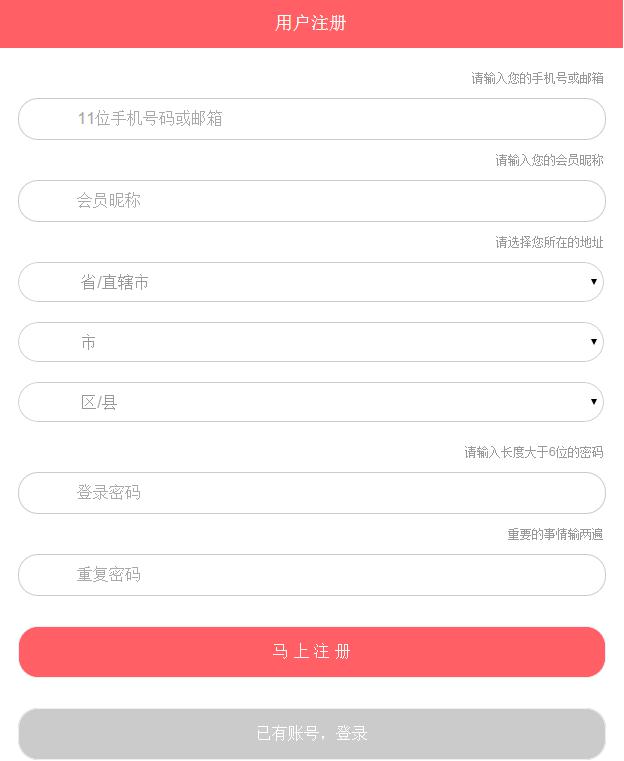Focus the 11位手机号码或邮箱 input field
Image resolution: width=624 pixels, height=761 pixels.
click(312, 119)
